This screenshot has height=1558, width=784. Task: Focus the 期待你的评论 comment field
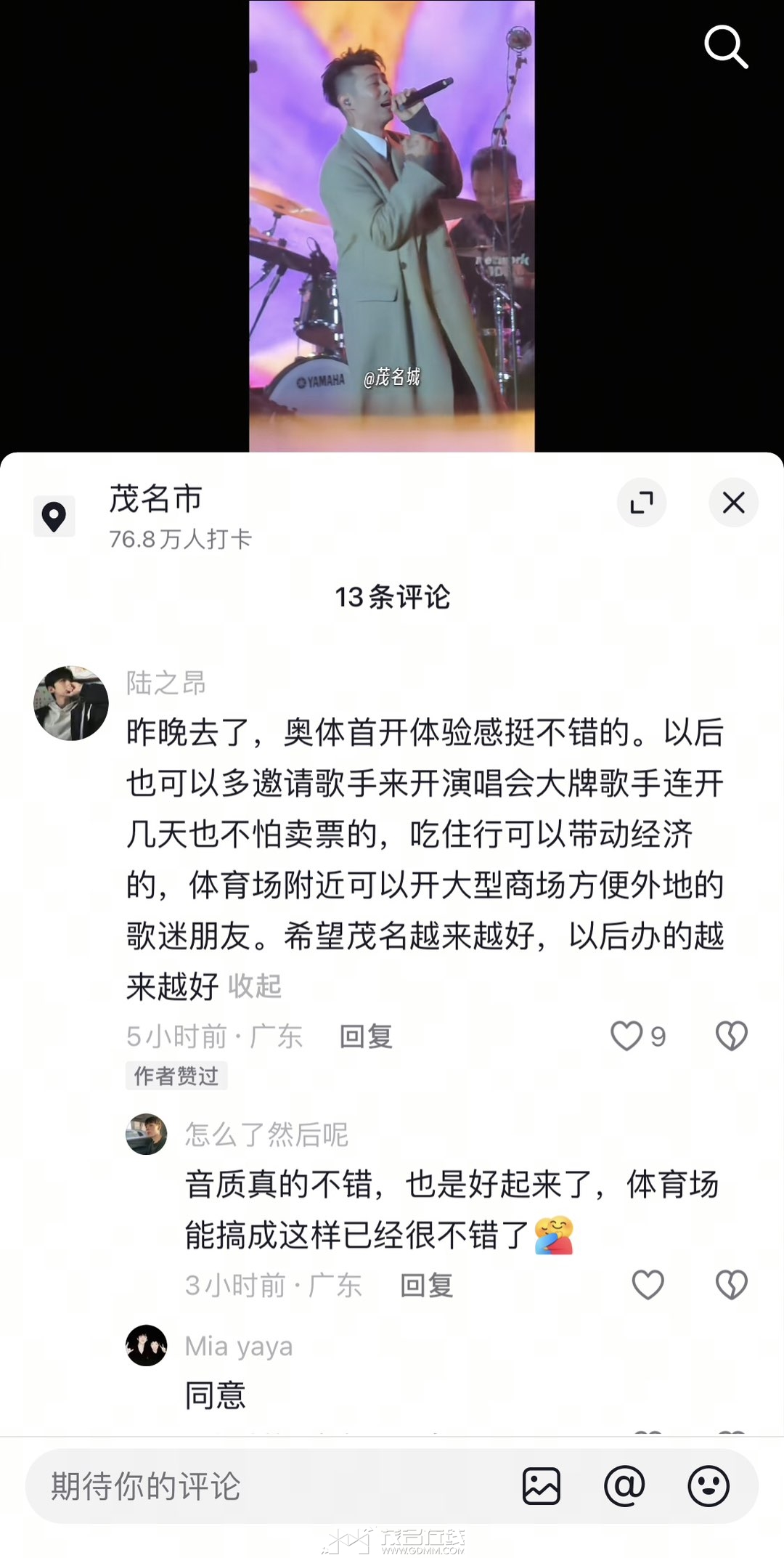[x=269, y=1486]
